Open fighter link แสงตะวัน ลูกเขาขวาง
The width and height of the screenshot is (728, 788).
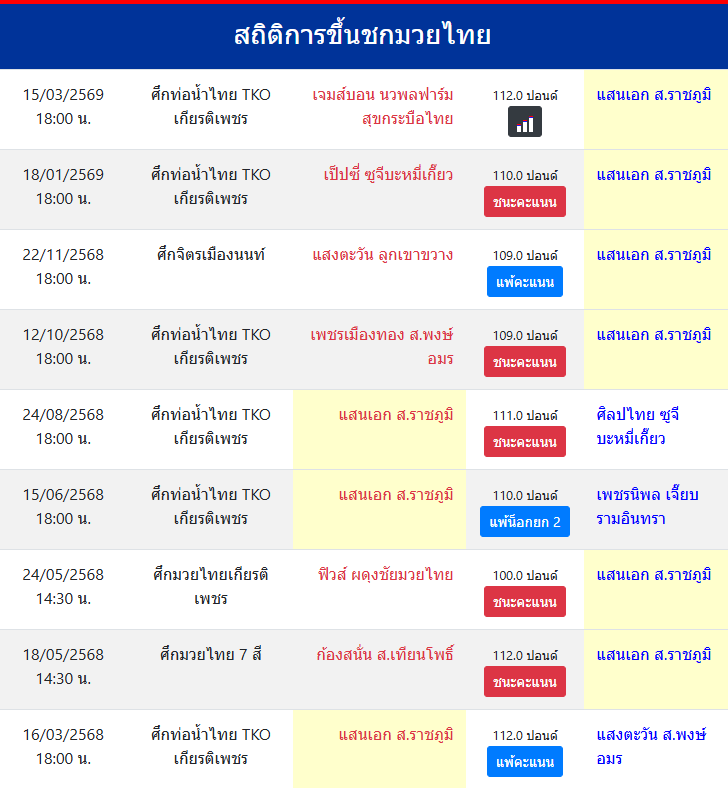(382, 255)
